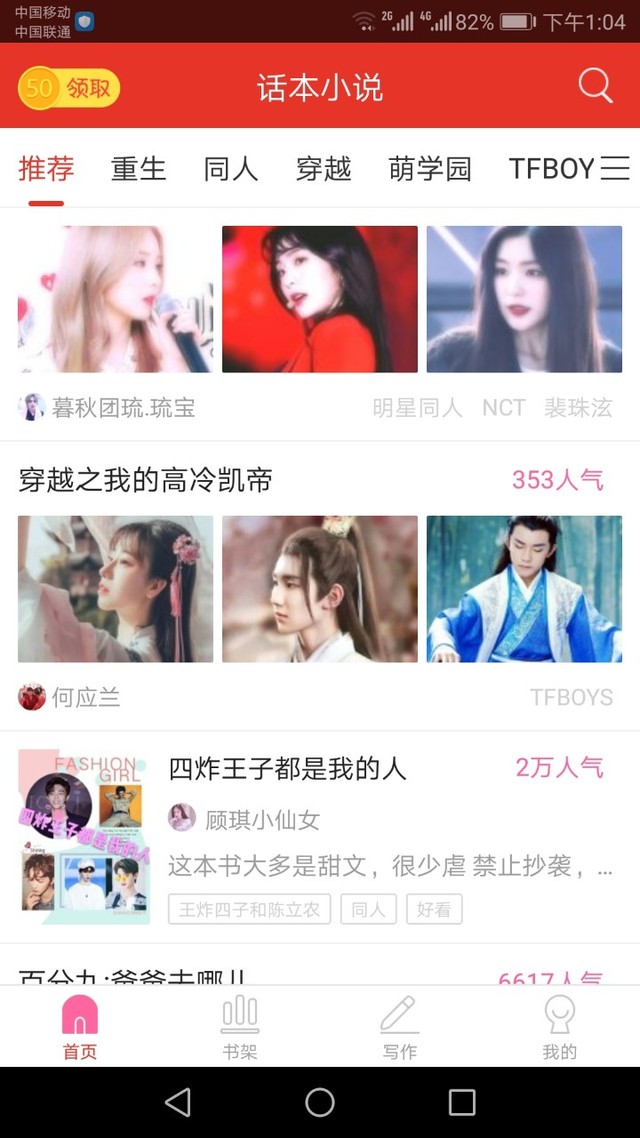The image size is (640, 1138).
Task: Switch to the 重生 tab
Action: 138,169
